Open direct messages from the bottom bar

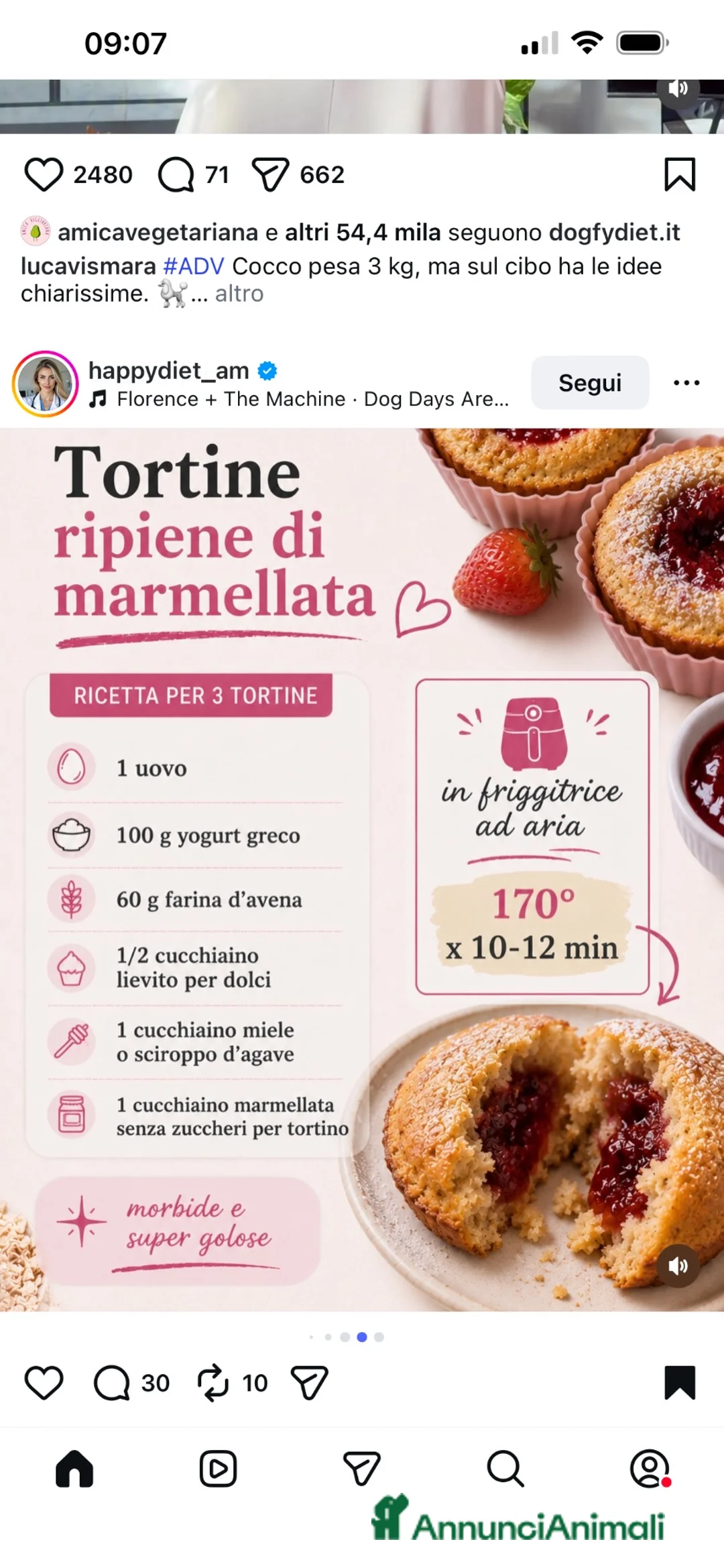(x=362, y=1469)
